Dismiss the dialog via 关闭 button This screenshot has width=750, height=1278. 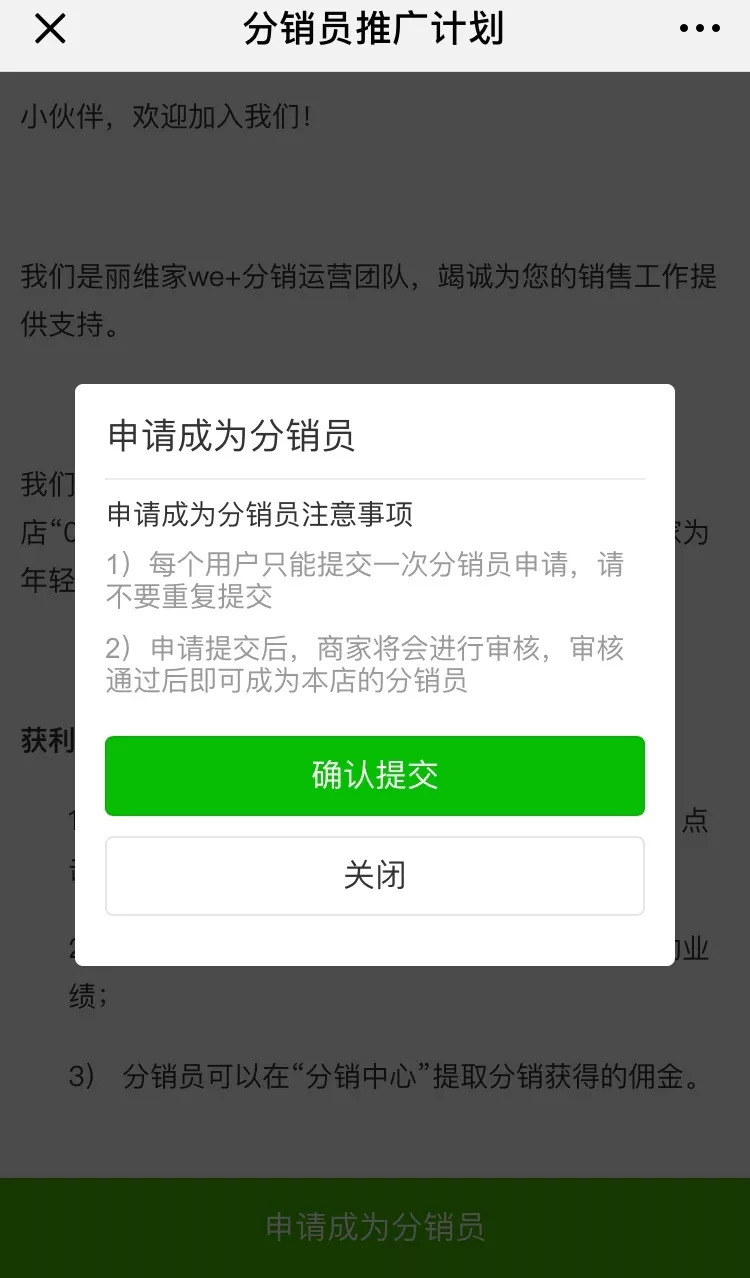click(x=375, y=876)
